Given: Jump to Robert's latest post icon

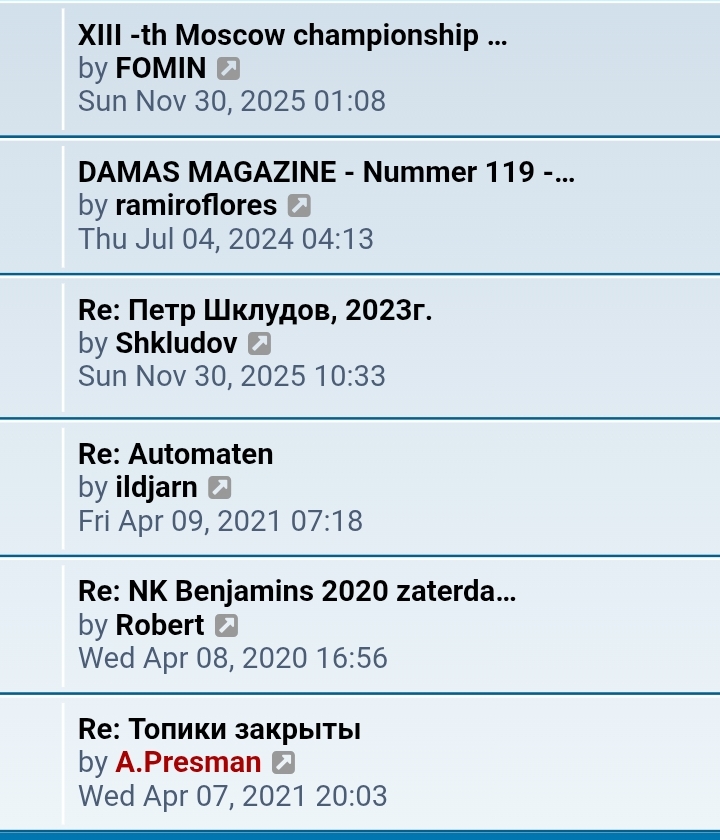Looking at the screenshot, I should 227,626.
